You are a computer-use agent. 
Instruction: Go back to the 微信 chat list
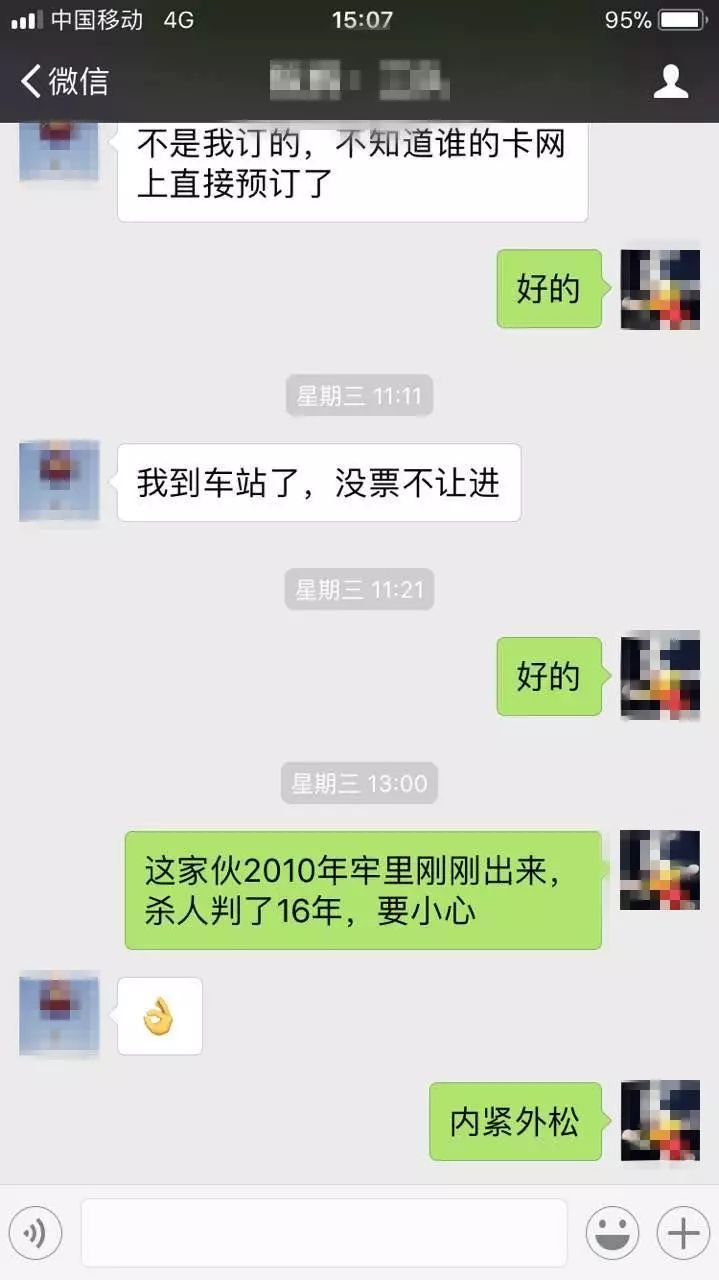point(64,81)
